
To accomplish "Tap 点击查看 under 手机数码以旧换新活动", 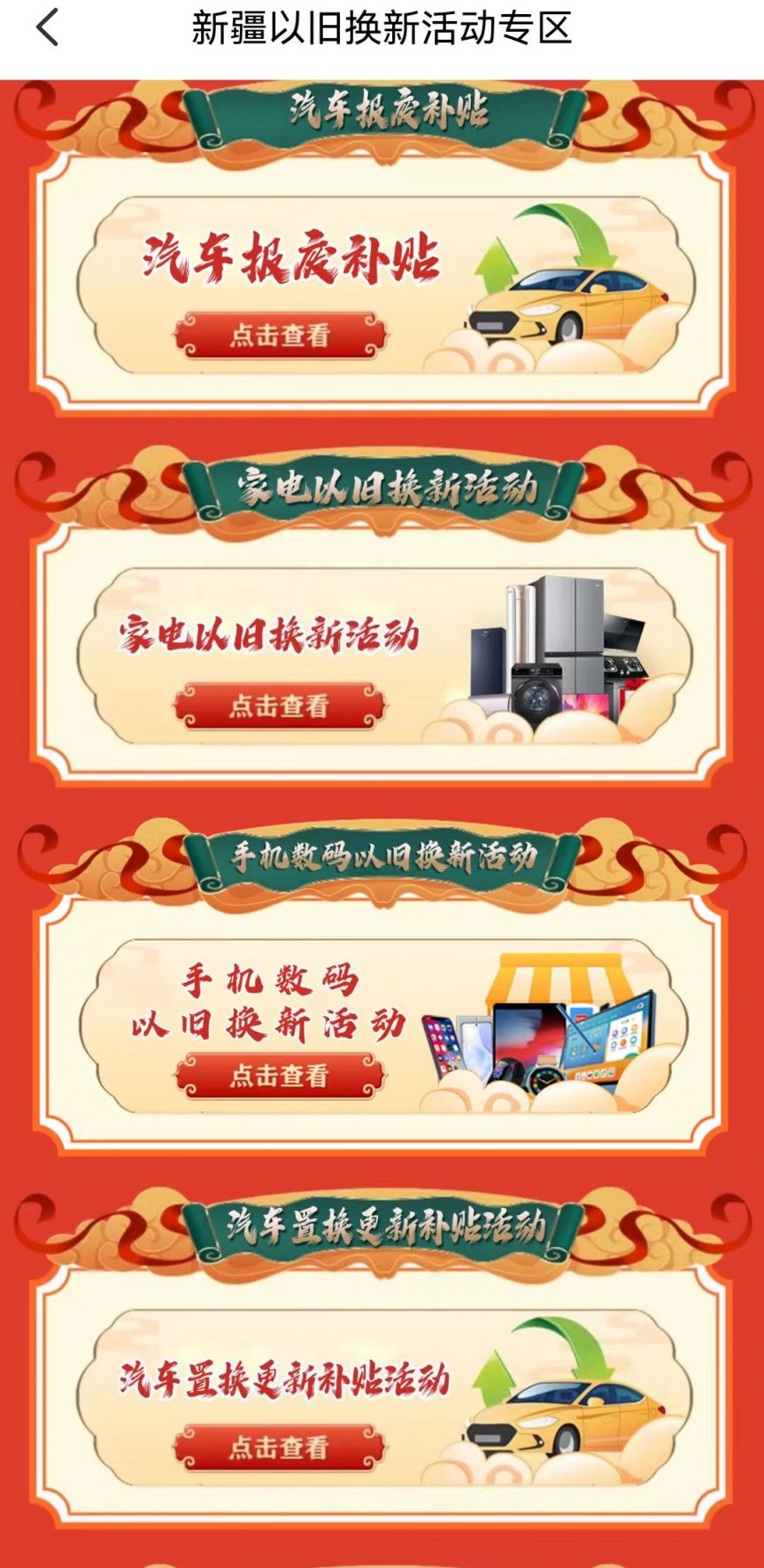I will (x=280, y=1076).
